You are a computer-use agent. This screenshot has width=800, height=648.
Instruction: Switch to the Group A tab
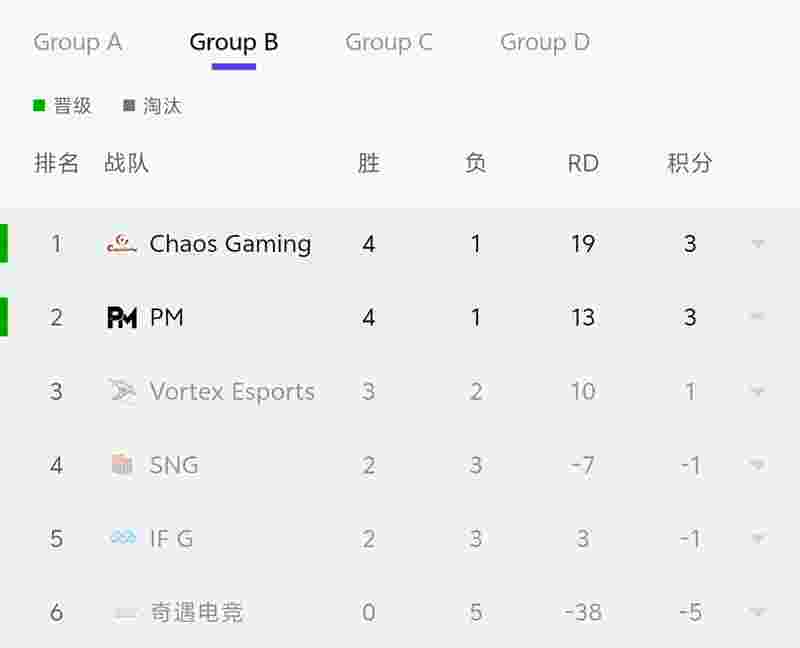click(78, 42)
